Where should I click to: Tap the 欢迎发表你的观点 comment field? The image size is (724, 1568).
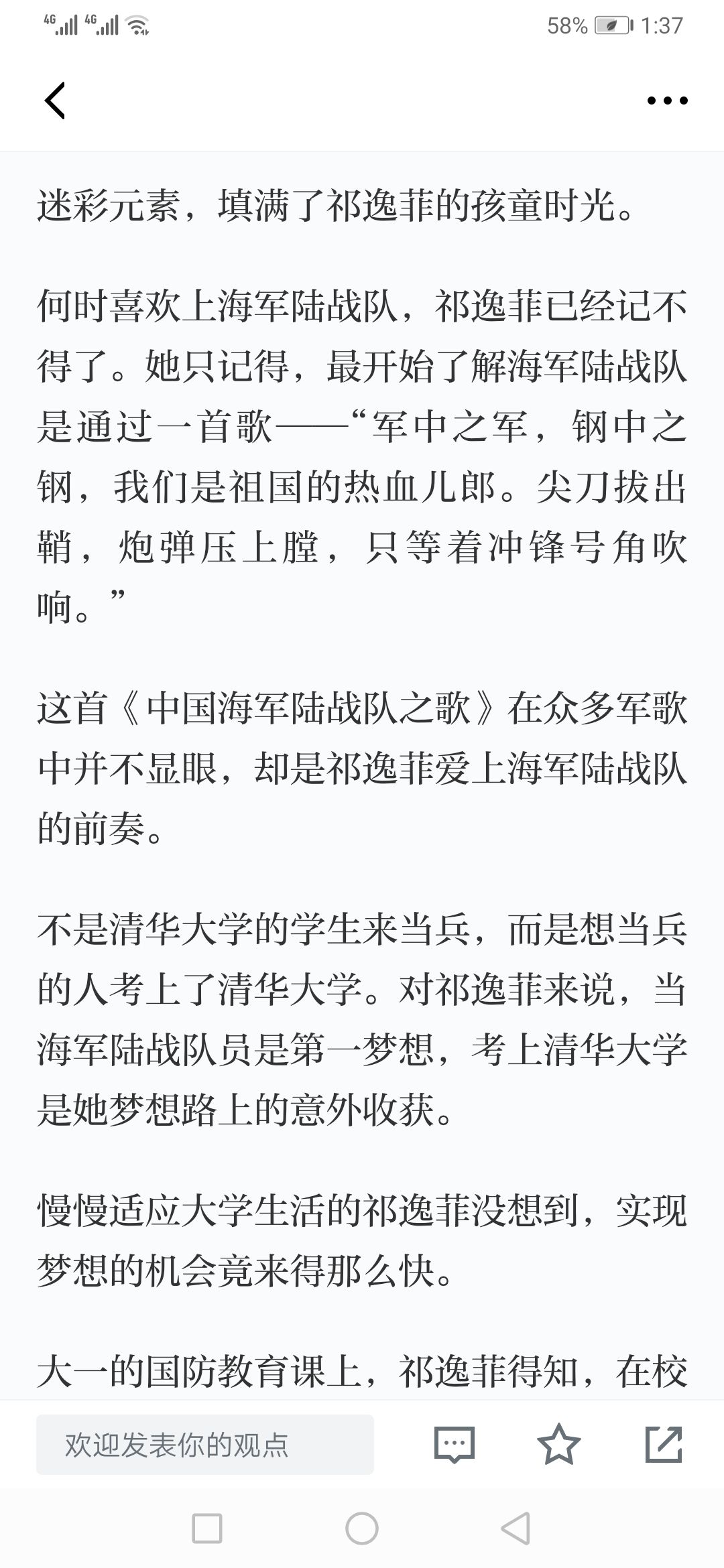point(205,1445)
